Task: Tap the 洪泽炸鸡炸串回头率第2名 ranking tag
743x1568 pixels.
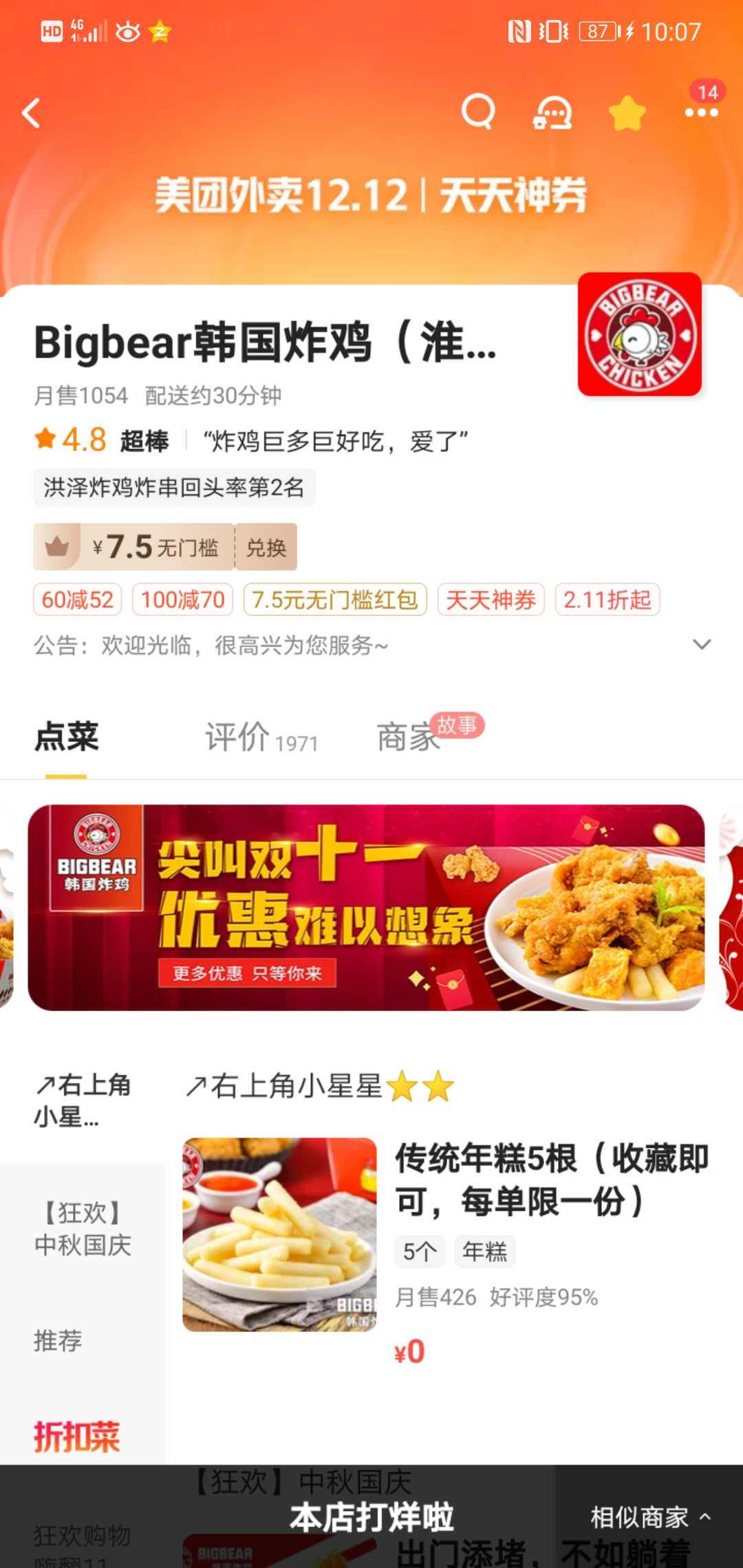Action: [x=174, y=488]
